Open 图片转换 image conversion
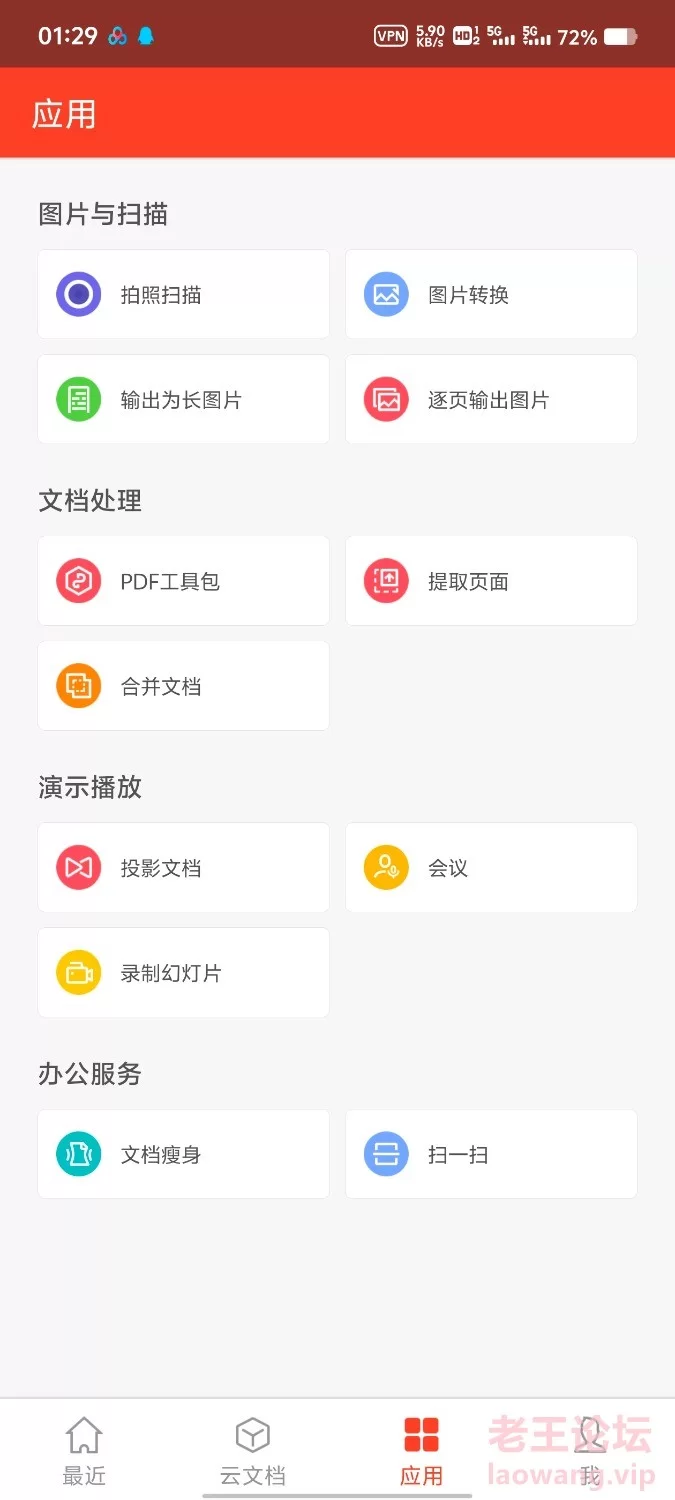The width and height of the screenshot is (675, 1500). tap(491, 294)
